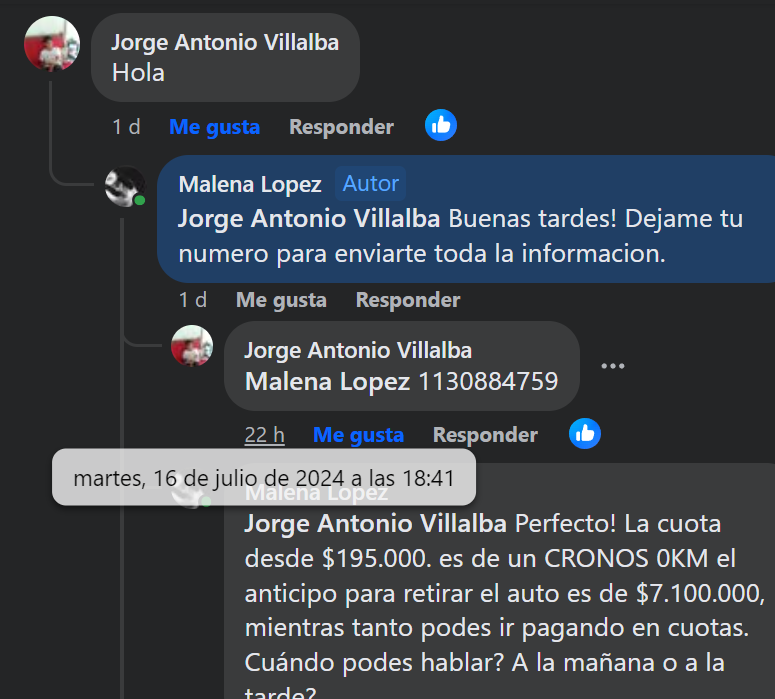Open the three-dot menu on Jorge's number comment

click(613, 366)
